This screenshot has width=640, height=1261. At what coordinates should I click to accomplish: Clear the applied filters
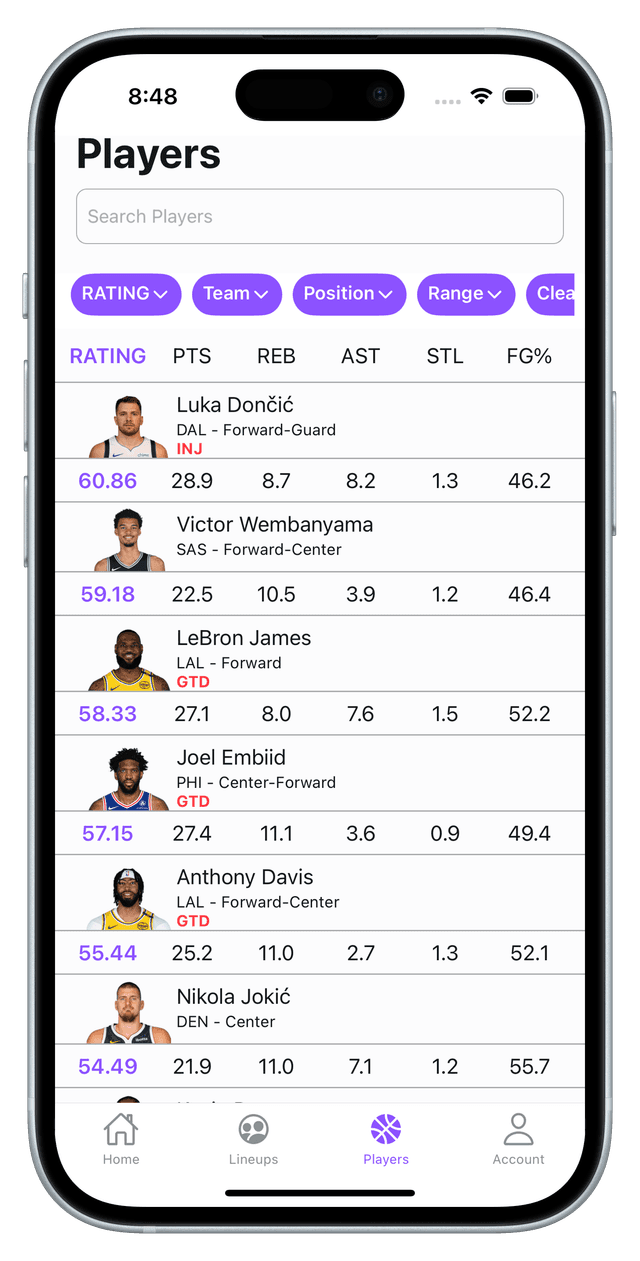click(553, 294)
